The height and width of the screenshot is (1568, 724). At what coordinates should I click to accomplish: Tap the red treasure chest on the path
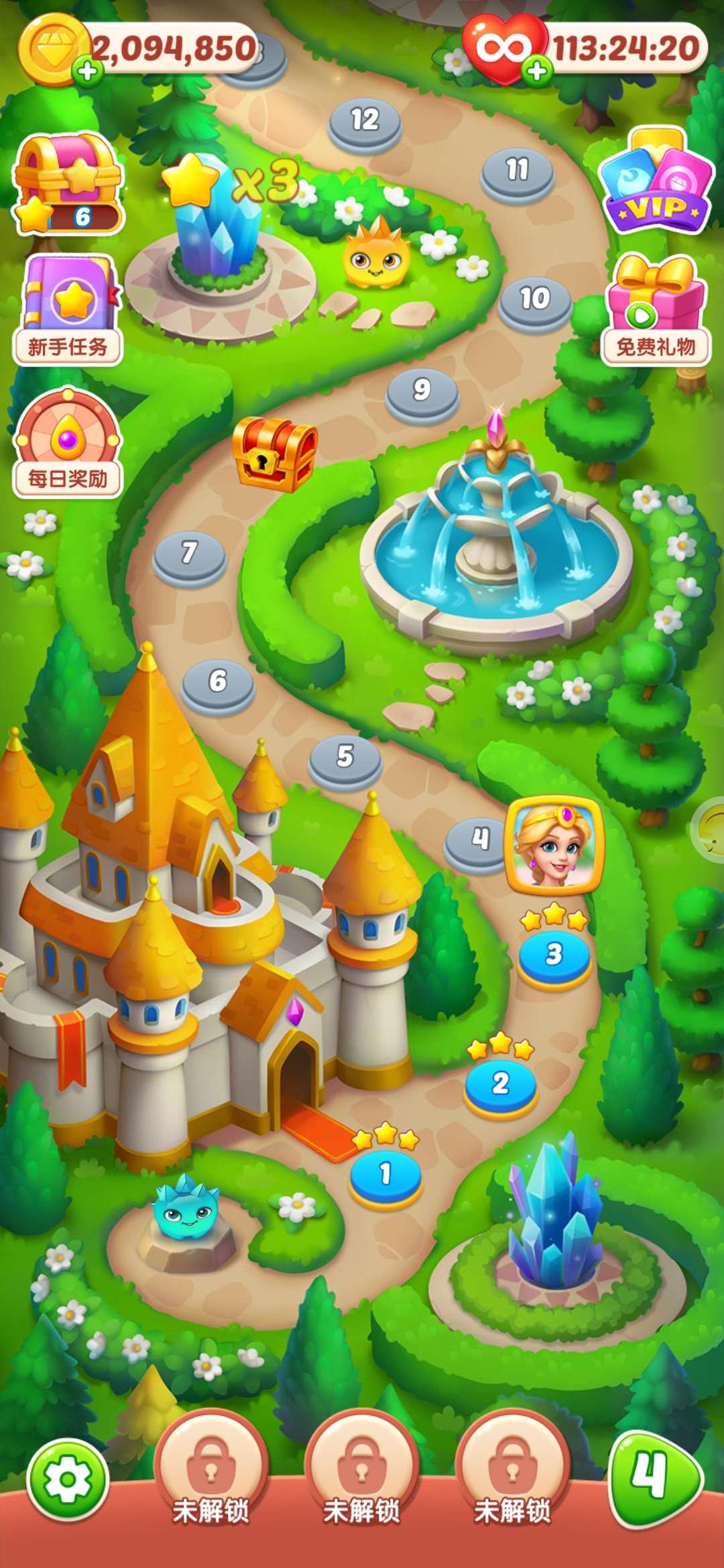[275, 452]
